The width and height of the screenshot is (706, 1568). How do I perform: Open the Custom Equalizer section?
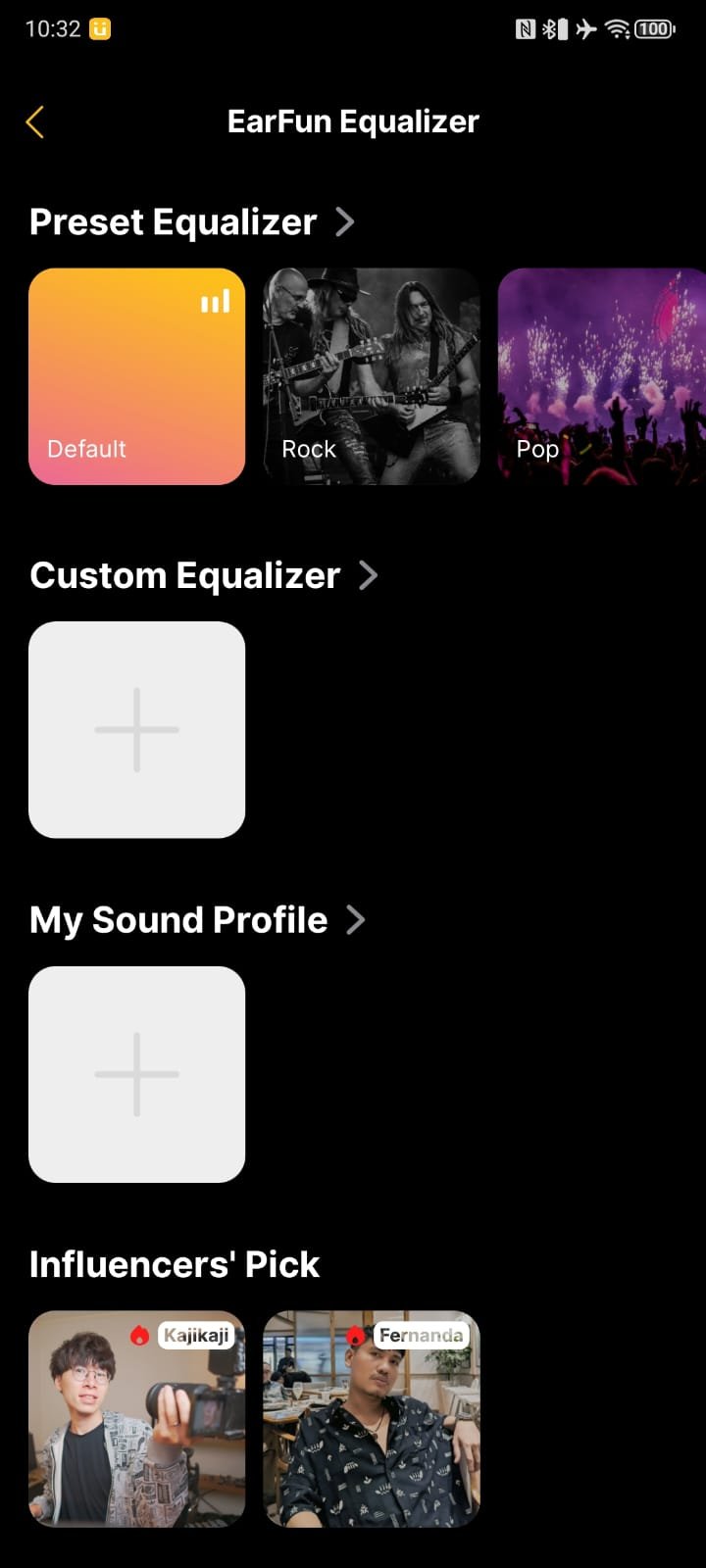(x=368, y=575)
